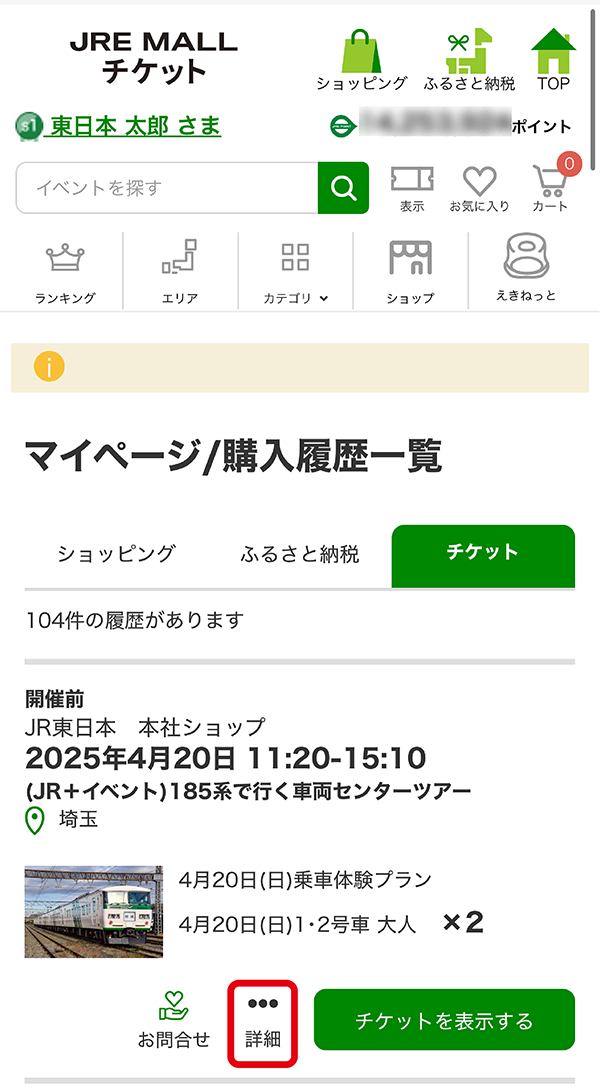The width and height of the screenshot is (600, 1089).
Task: Go to えきねっと
Action: (526, 270)
